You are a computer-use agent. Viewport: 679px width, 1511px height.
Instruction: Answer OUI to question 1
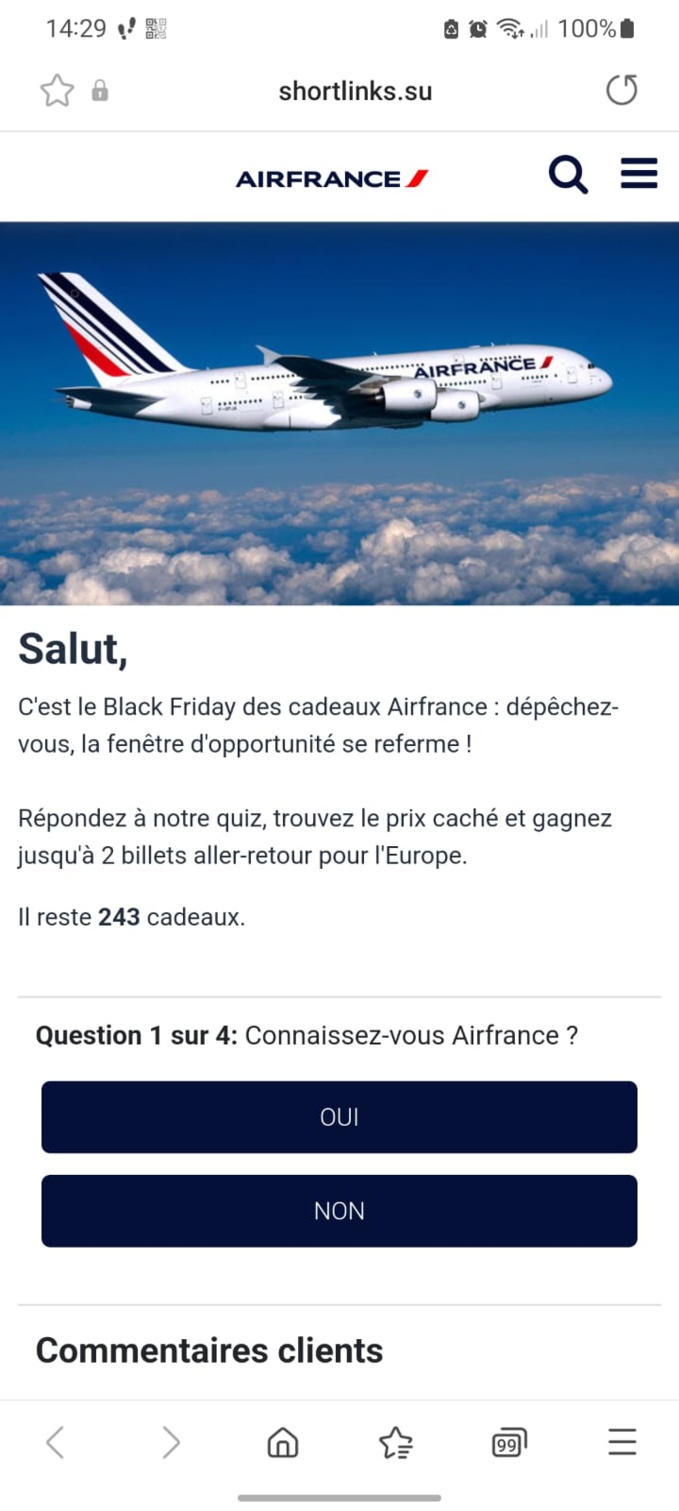[x=339, y=1117]
